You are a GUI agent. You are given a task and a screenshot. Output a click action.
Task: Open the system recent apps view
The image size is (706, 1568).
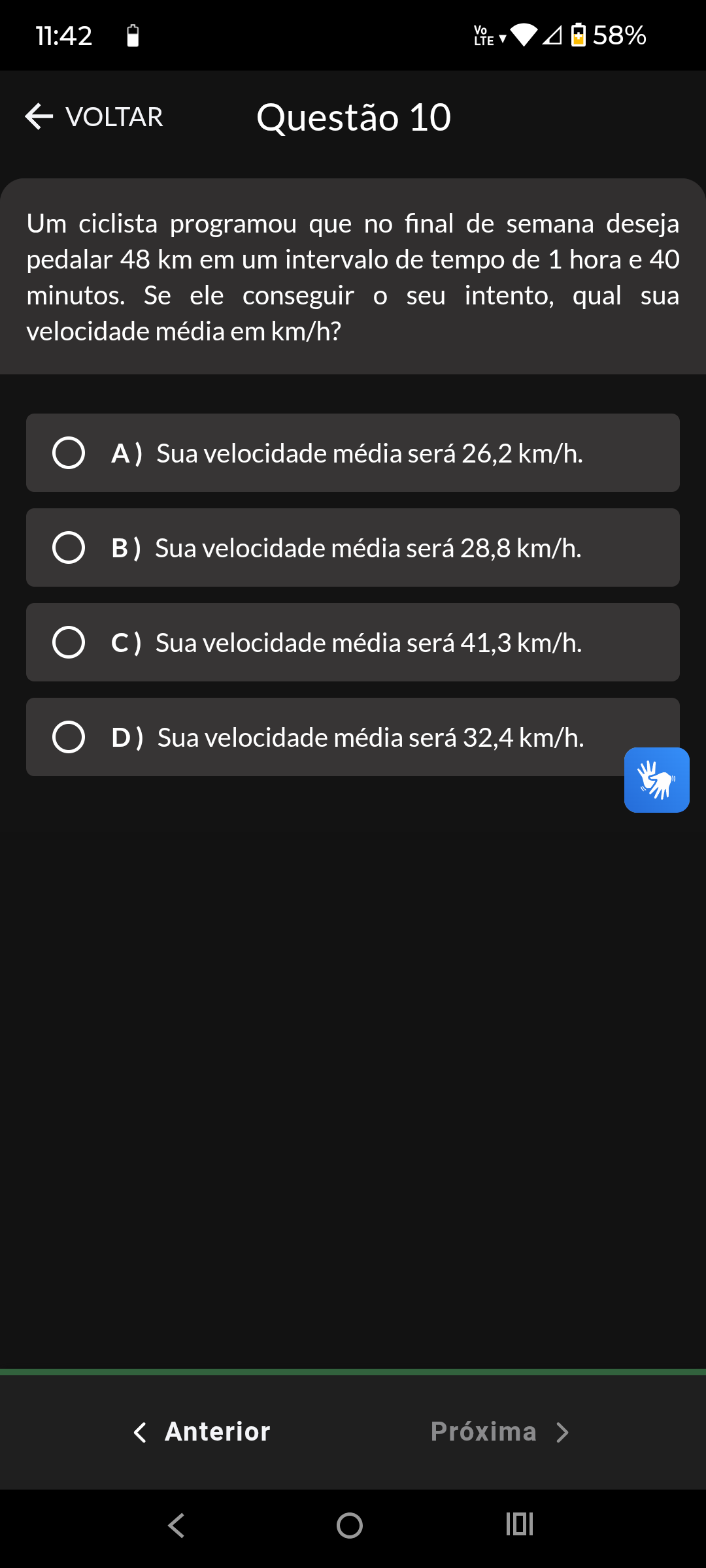click(520, 1524)
